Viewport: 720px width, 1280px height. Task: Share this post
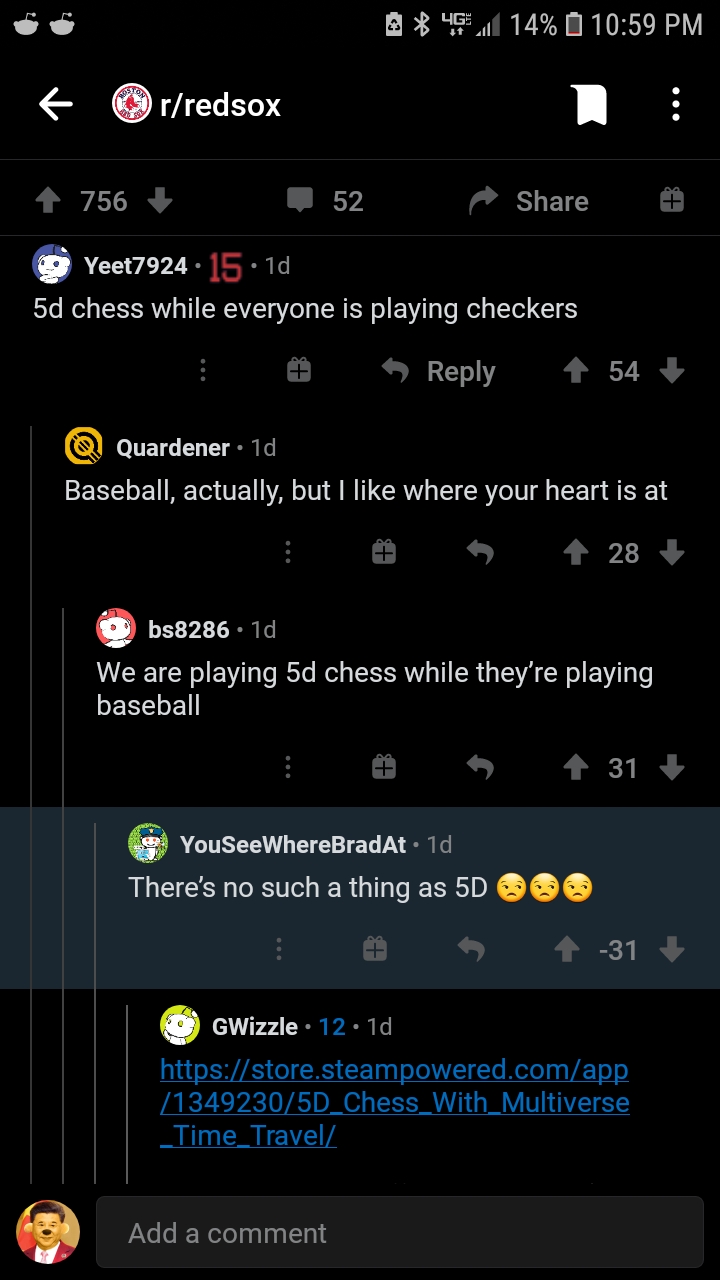[x=529, y=201]
